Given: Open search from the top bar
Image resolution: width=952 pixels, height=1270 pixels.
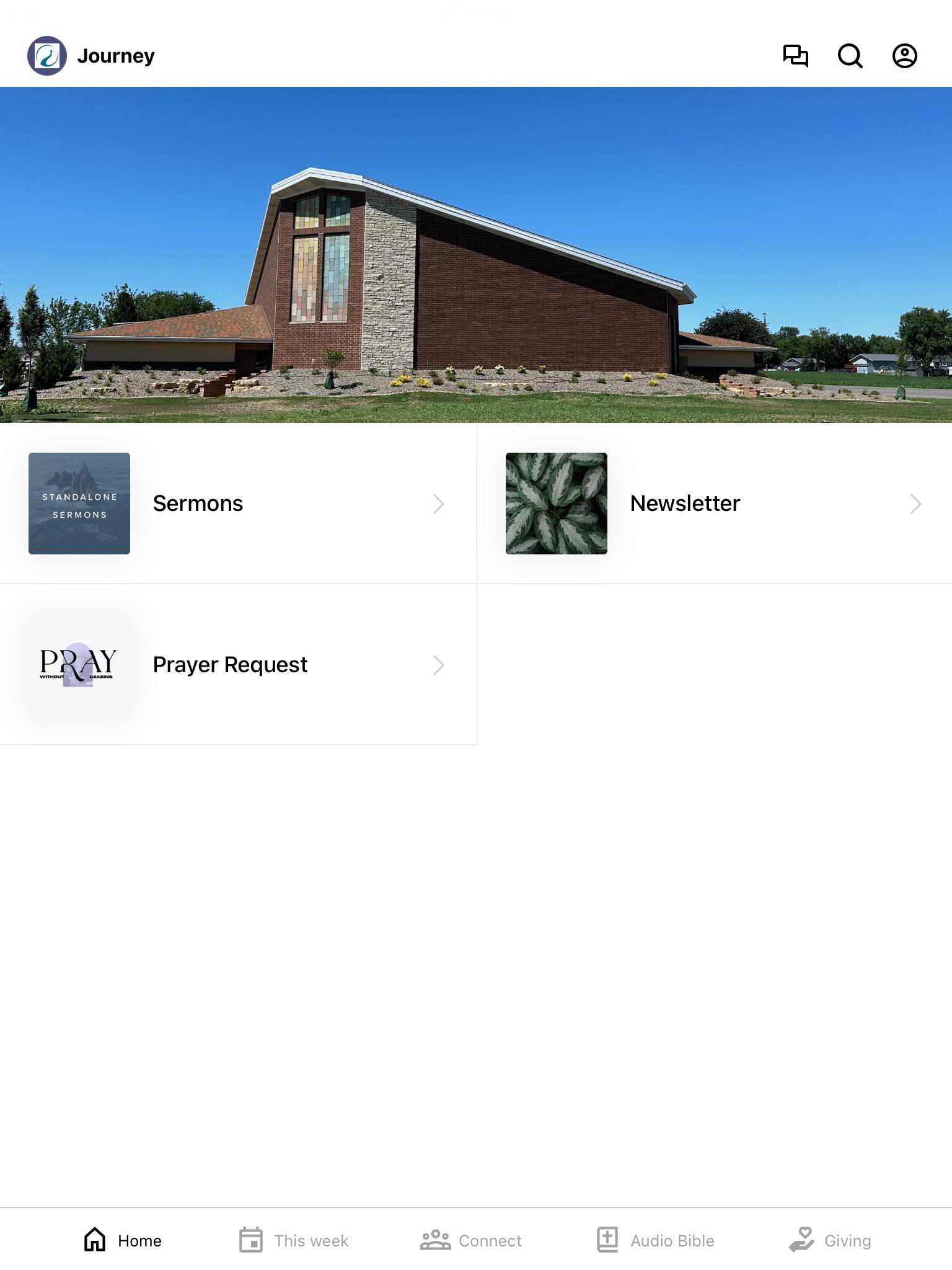Looking at the screenshot, I should pyautogui.click(x=850, y=56).
